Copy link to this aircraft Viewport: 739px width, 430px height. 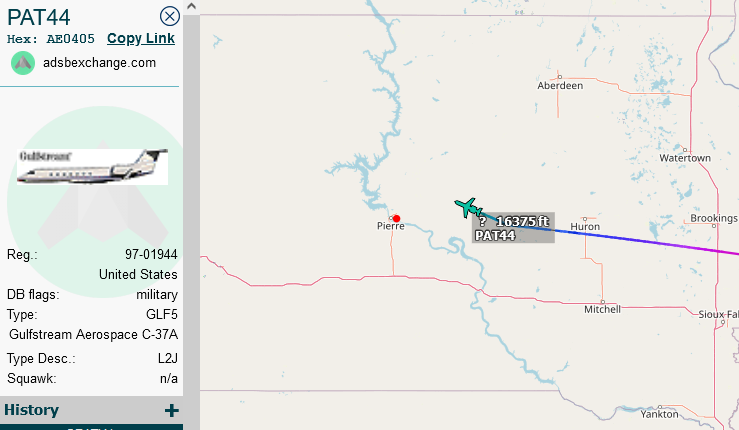(x=141, y=38)
